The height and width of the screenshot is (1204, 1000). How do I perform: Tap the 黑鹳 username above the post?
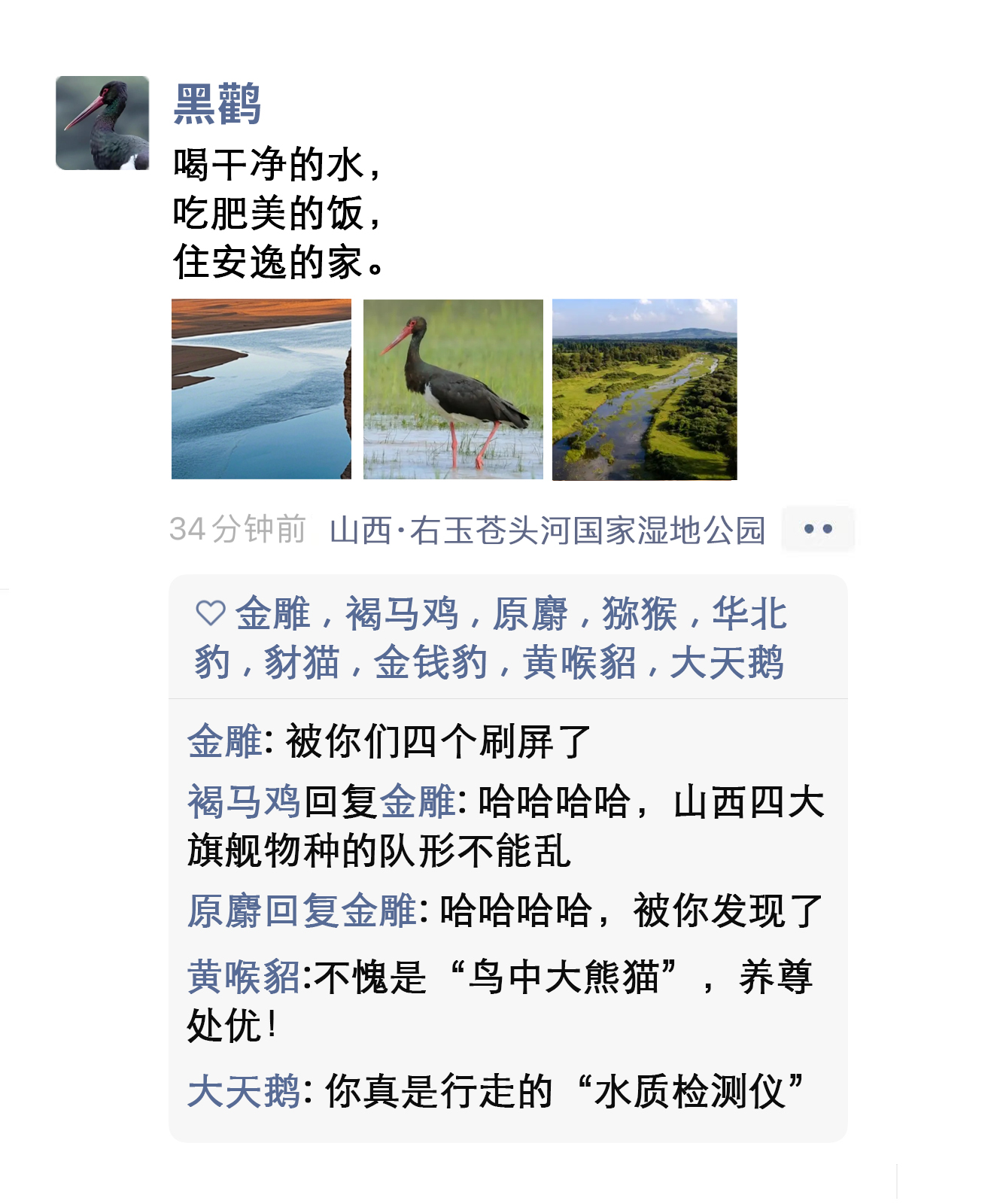(217, 104)
